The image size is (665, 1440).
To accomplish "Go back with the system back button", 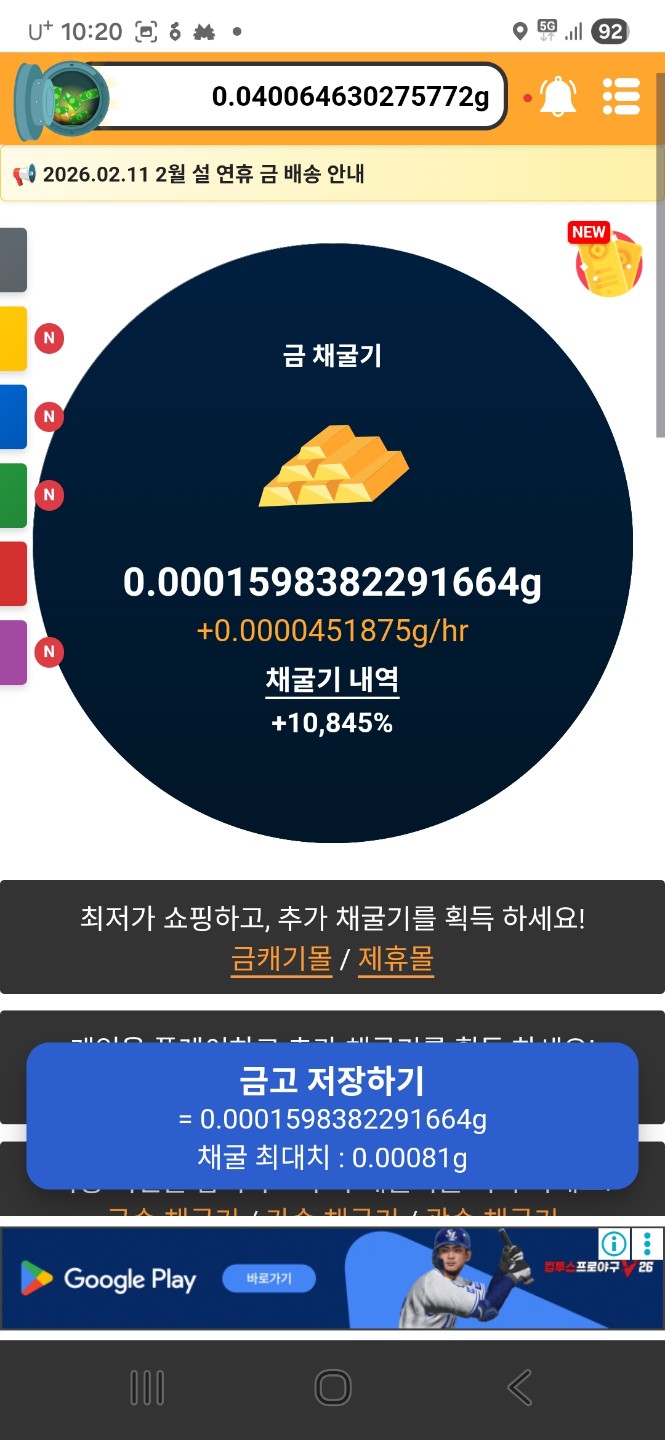I will [x=519, y=1387].
